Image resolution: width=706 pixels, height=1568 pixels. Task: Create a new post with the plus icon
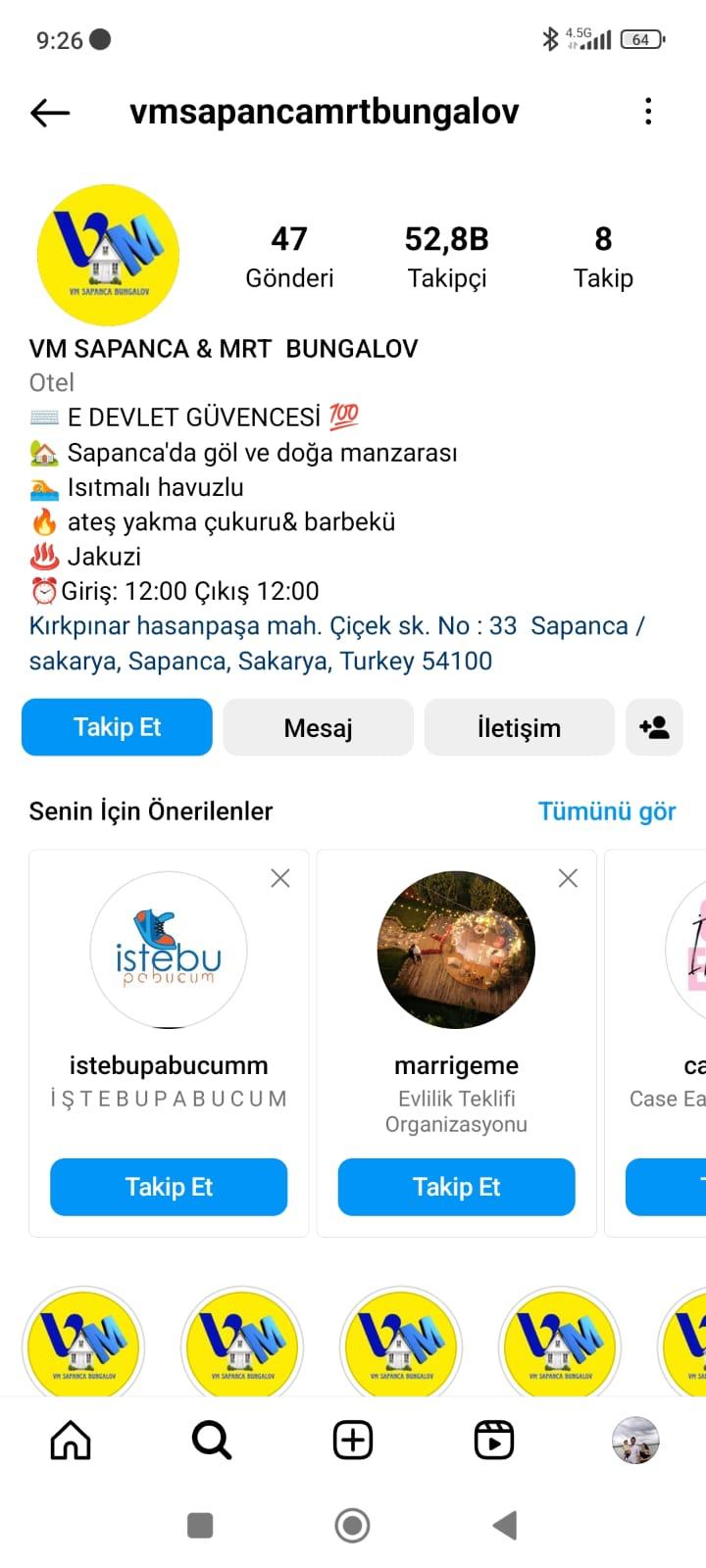click(x=353, y=1440)
